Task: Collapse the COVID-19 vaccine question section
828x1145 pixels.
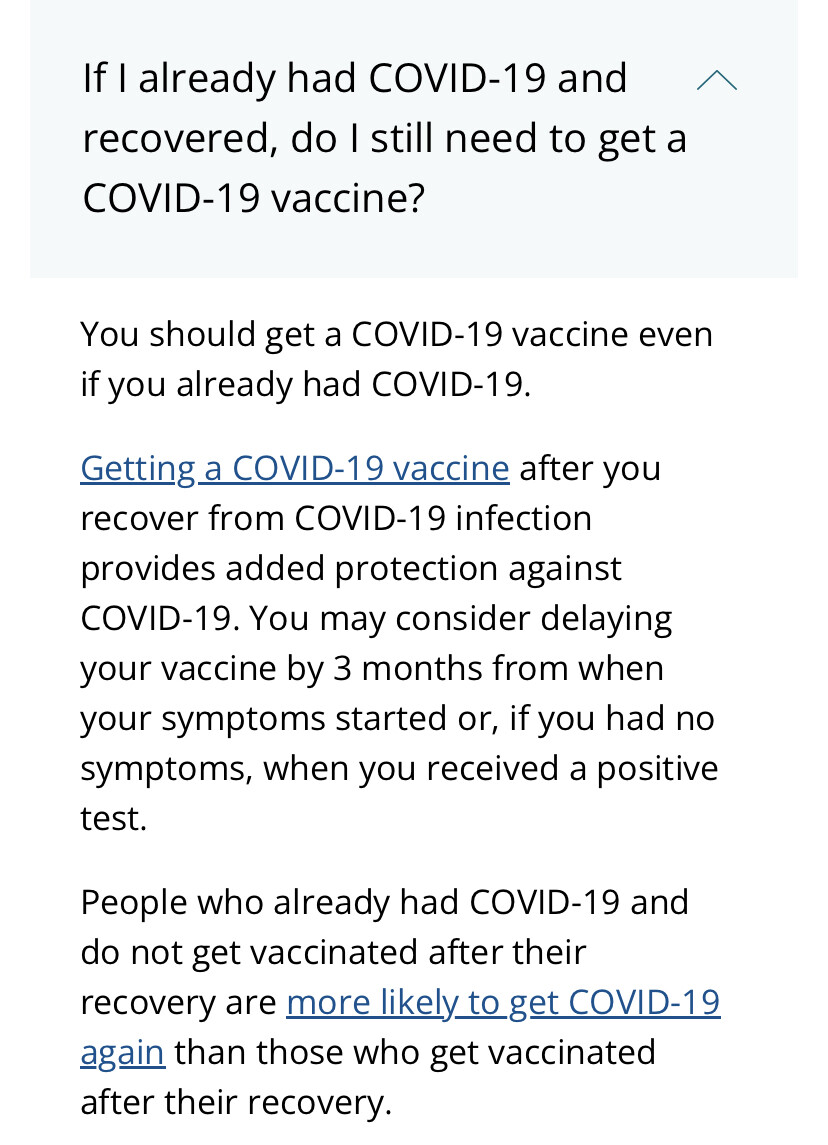Action: [716, 81]
